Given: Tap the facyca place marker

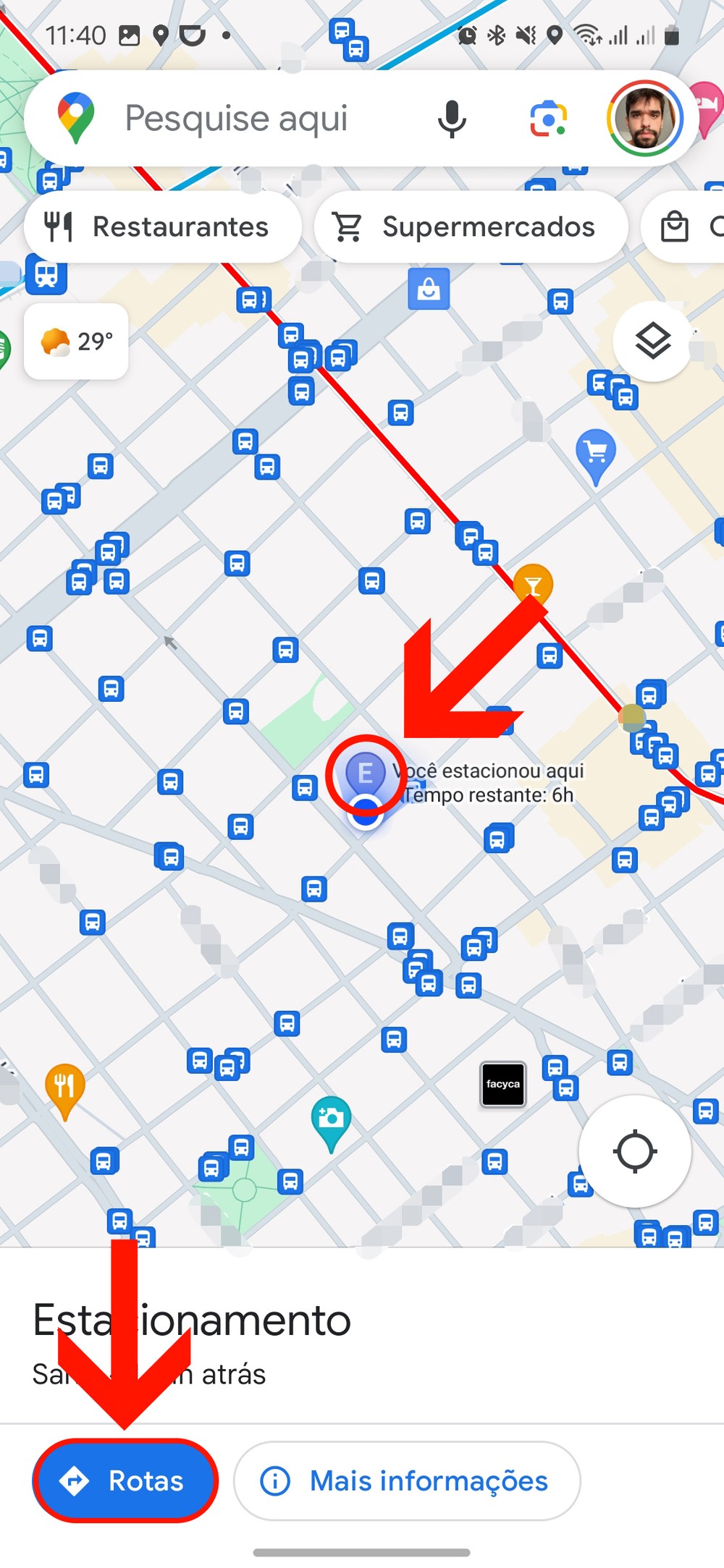Looking at the screenshot, I should click(x=503, y=1084).
